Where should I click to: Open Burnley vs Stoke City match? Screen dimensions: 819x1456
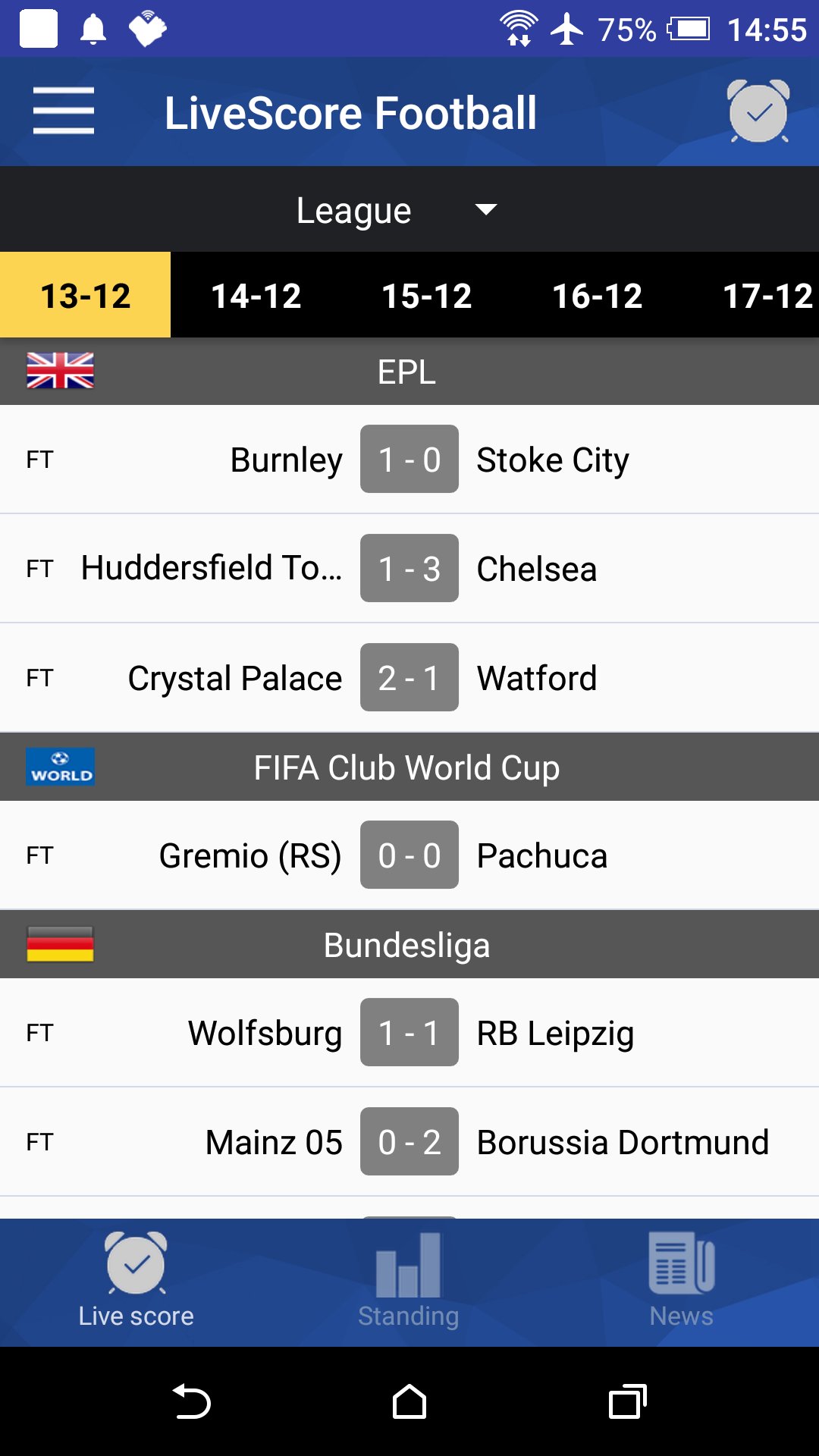pyautogui.click(x=409, y=460)
